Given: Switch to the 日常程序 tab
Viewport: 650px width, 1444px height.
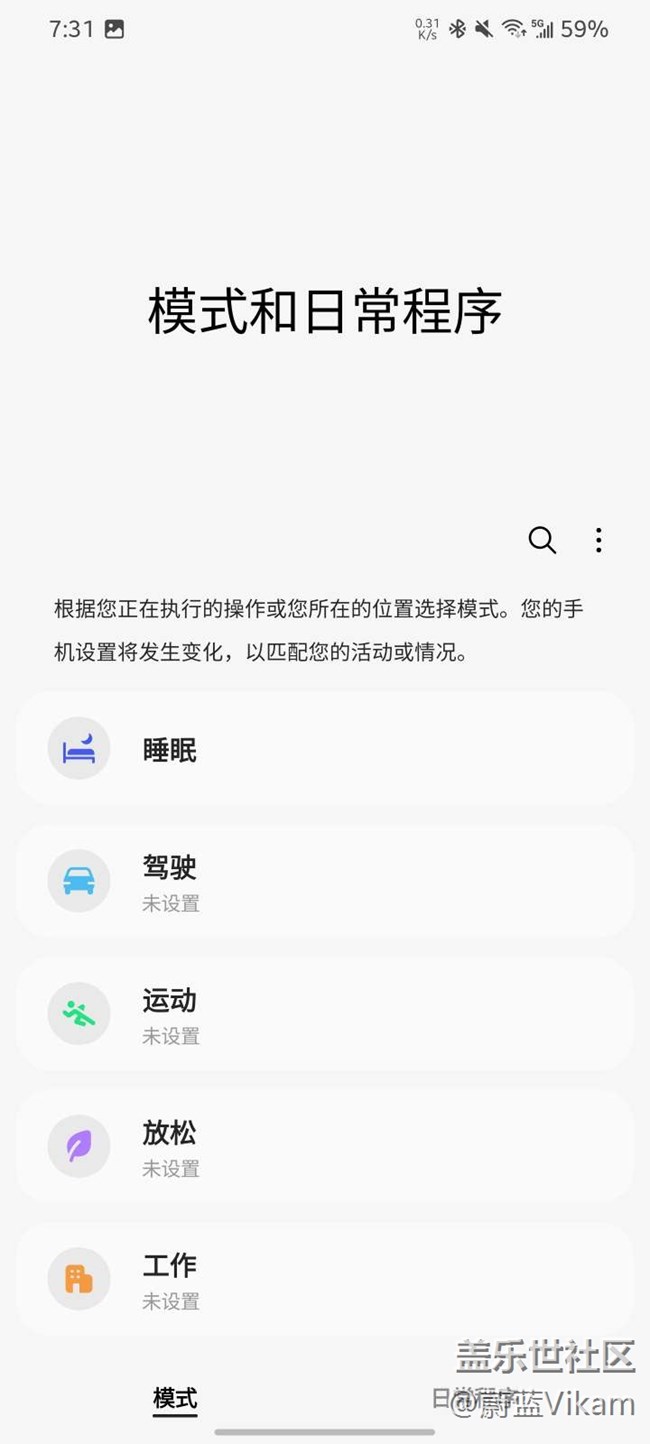Looking at the screenshot, I should click(x=474, y=1398).
